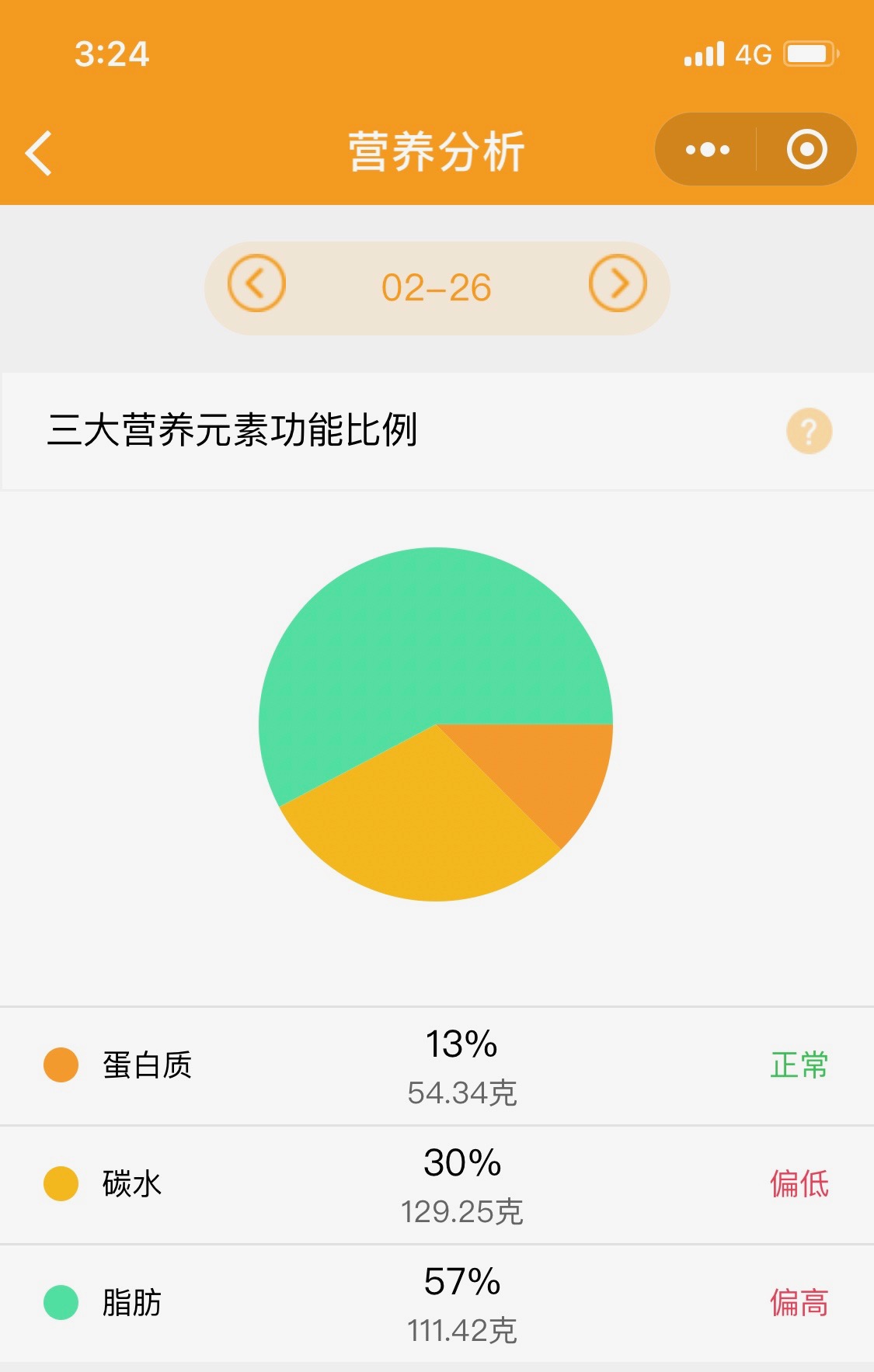Go to the previous day with left arrow
The image size is (874, 1372).
click(x=256, y=286)
